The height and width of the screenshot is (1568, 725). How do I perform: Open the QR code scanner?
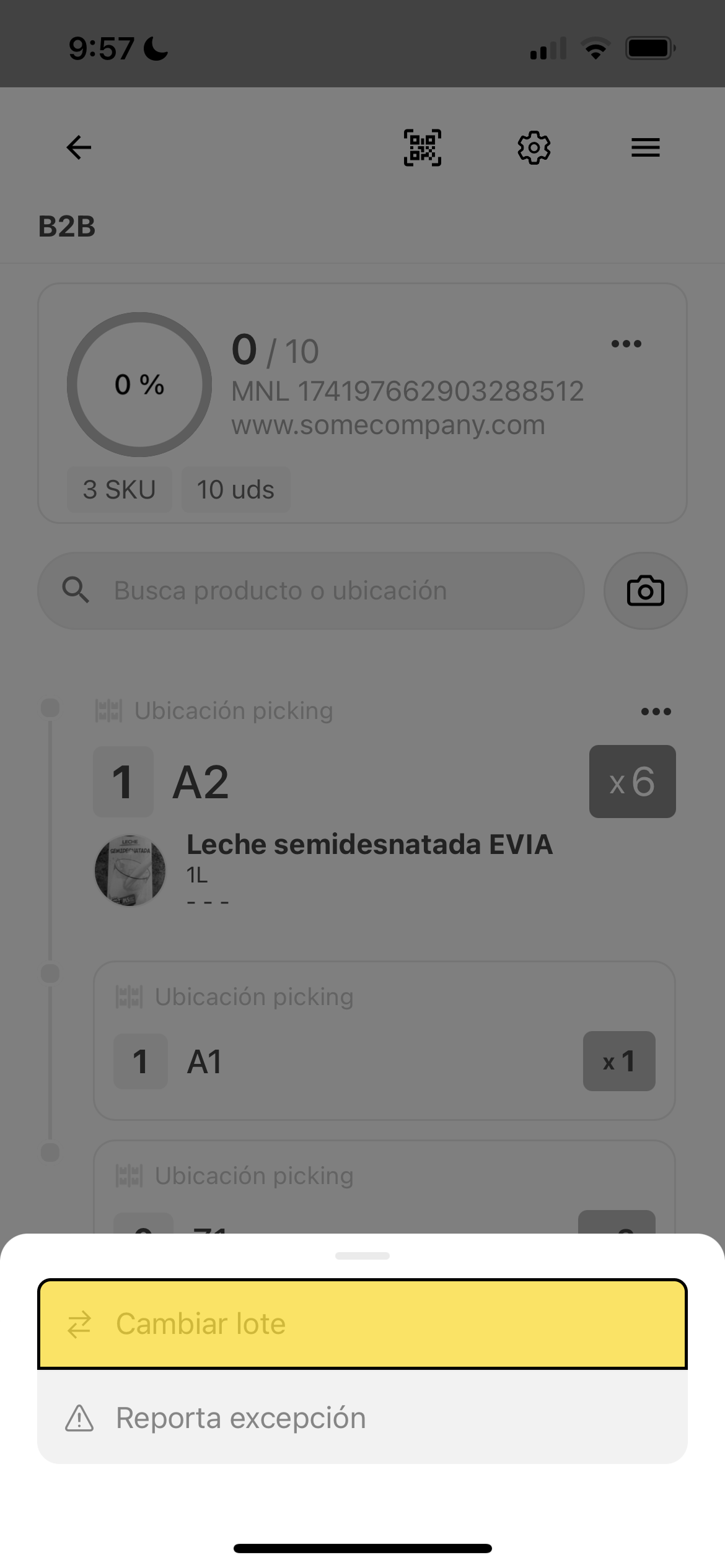coord(422,147)
